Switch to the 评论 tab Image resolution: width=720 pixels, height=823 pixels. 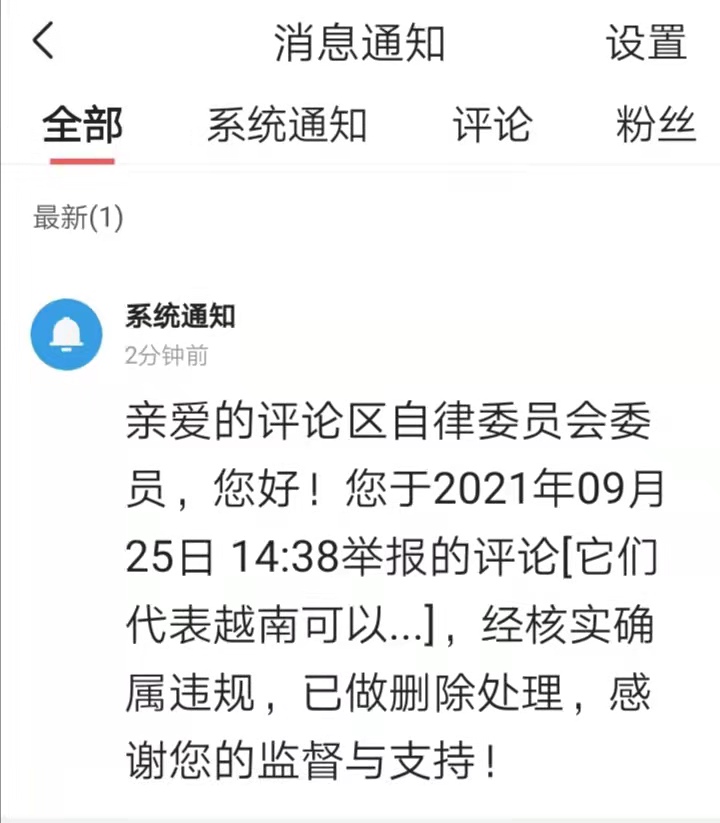pyautogui.click(x=491, y=126)
